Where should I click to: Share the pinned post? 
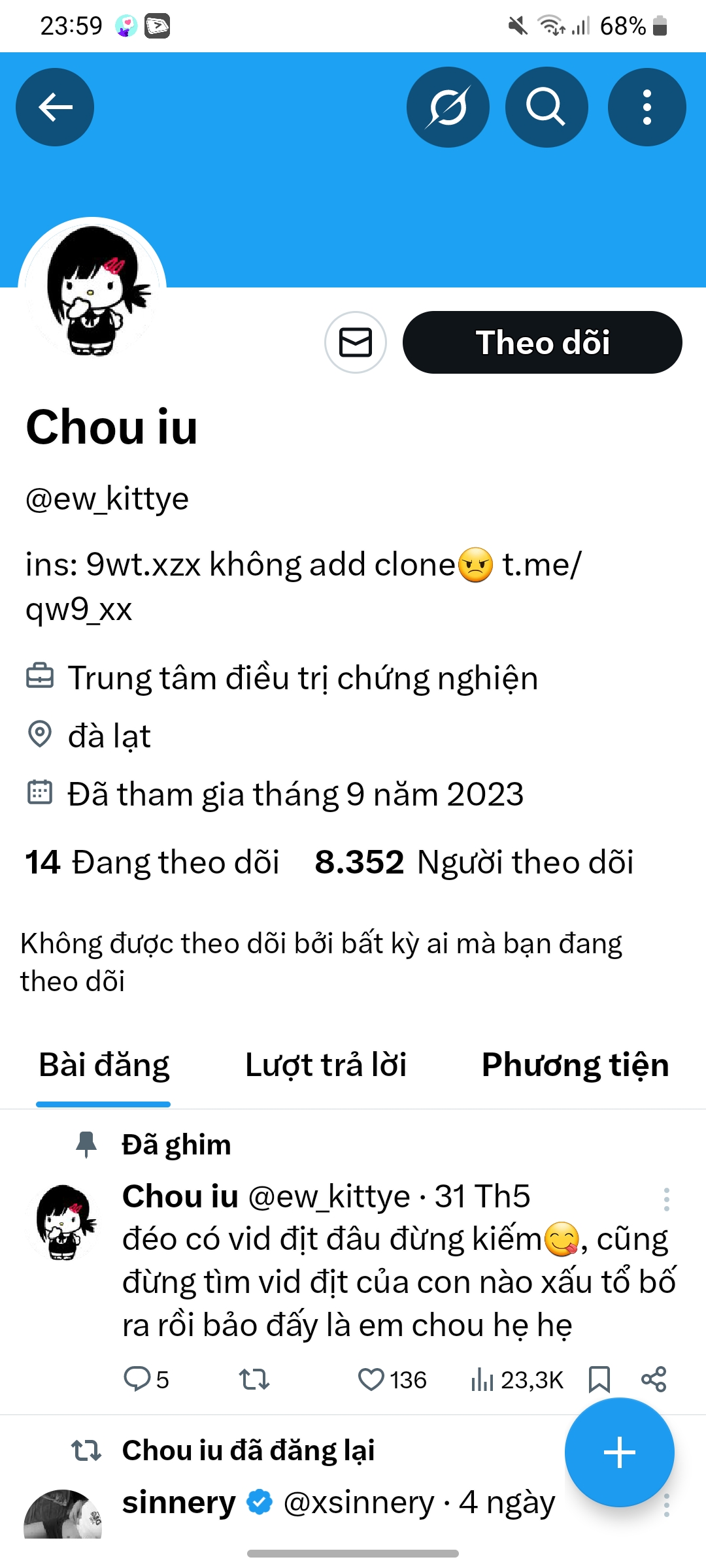pyautogui.click(x=653, y=1379)
